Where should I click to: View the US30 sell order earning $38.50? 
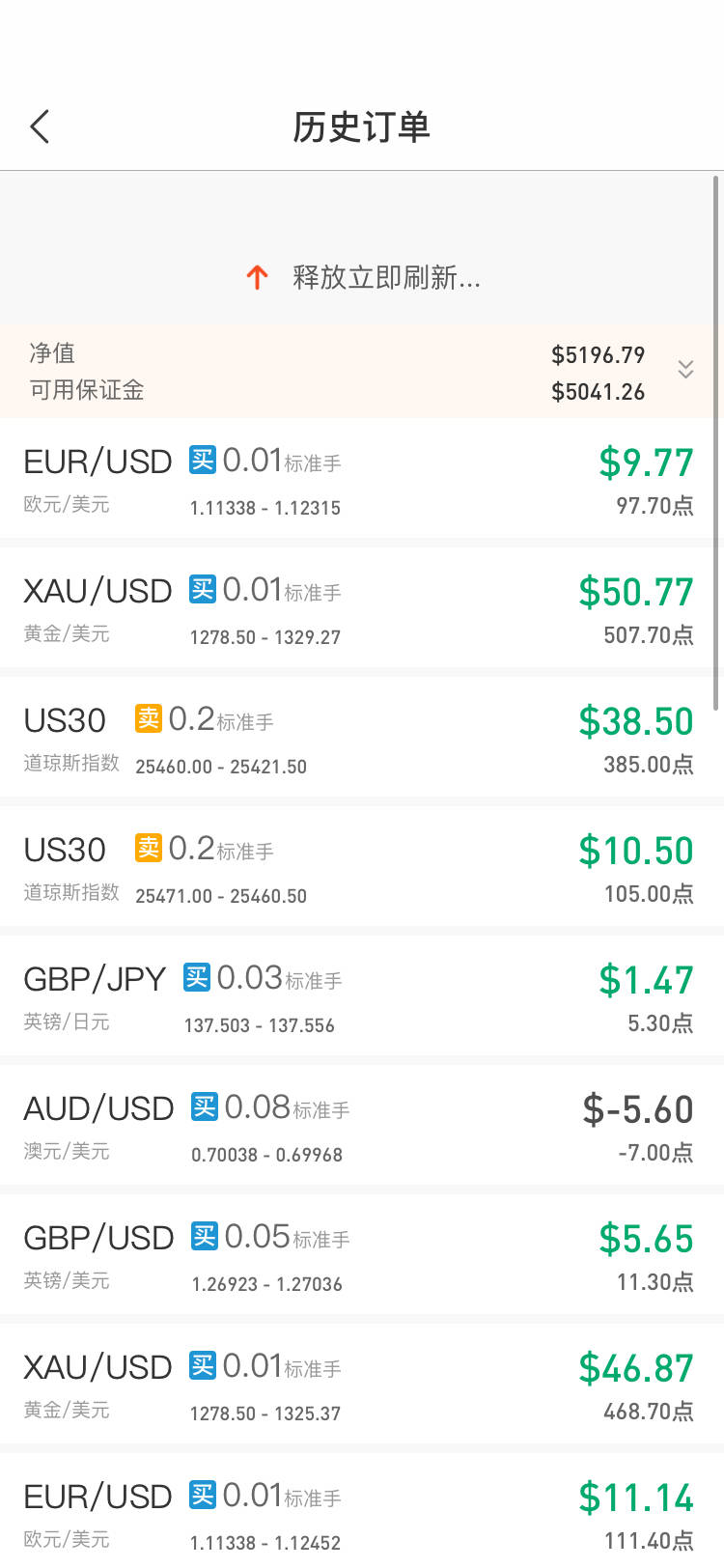362,738
